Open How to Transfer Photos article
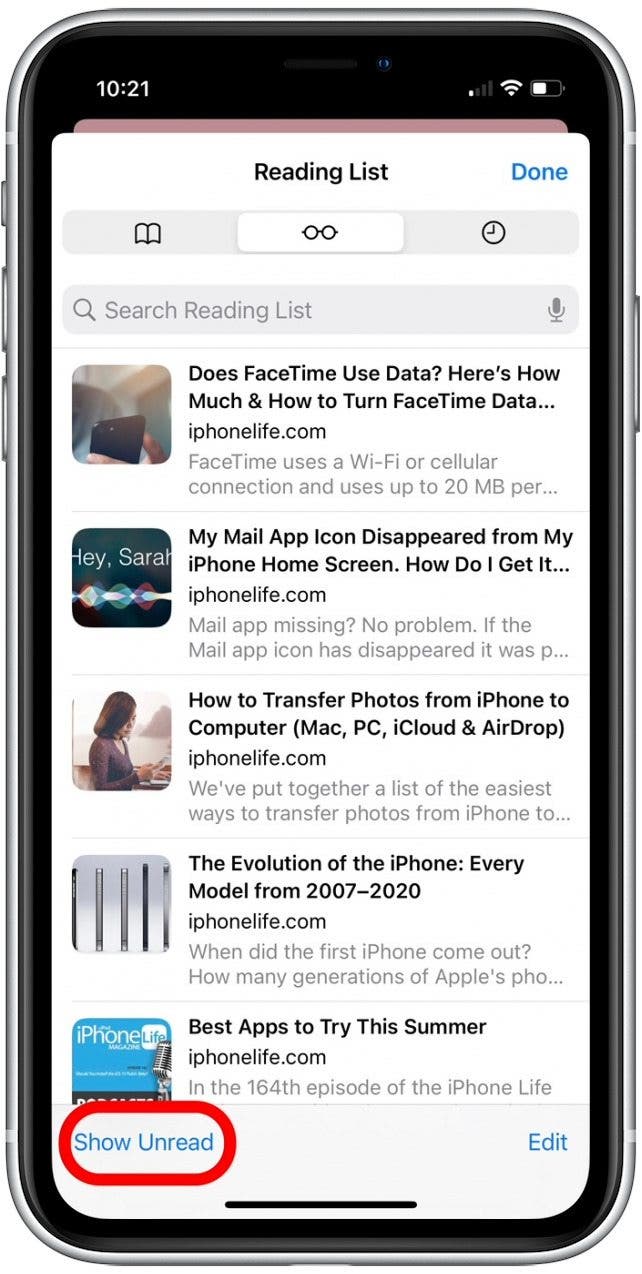The image size is (642, 1274). (375, 756)
